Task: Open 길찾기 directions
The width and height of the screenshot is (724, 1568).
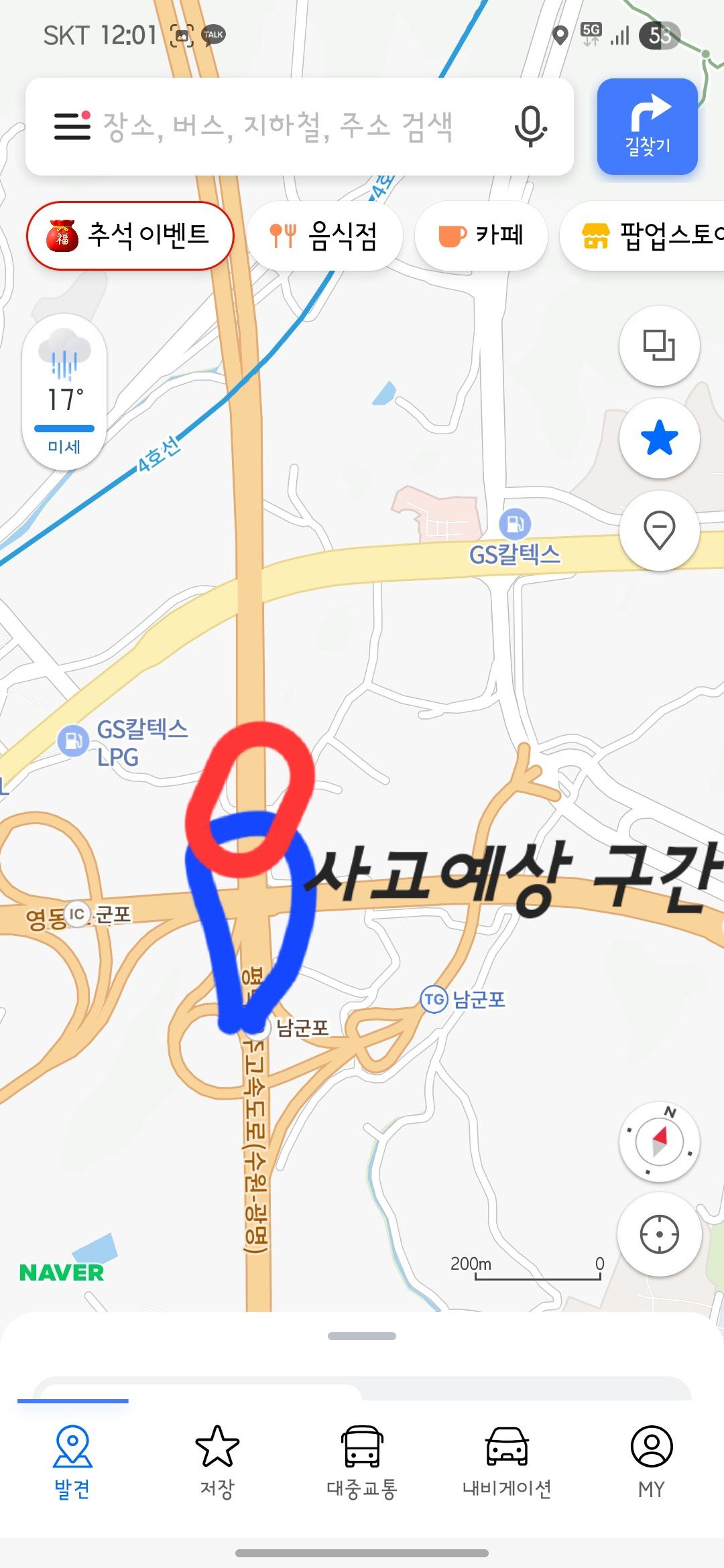Action: pyautogui.click(x=647, y=127)
